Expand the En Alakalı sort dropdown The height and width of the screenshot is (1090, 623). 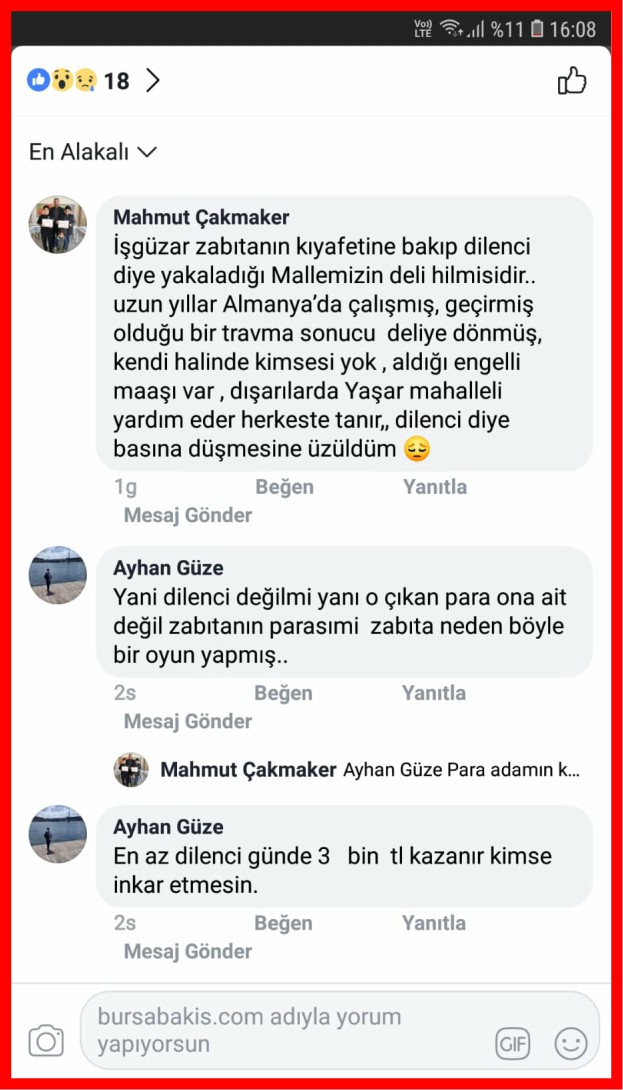pos(93,152)
